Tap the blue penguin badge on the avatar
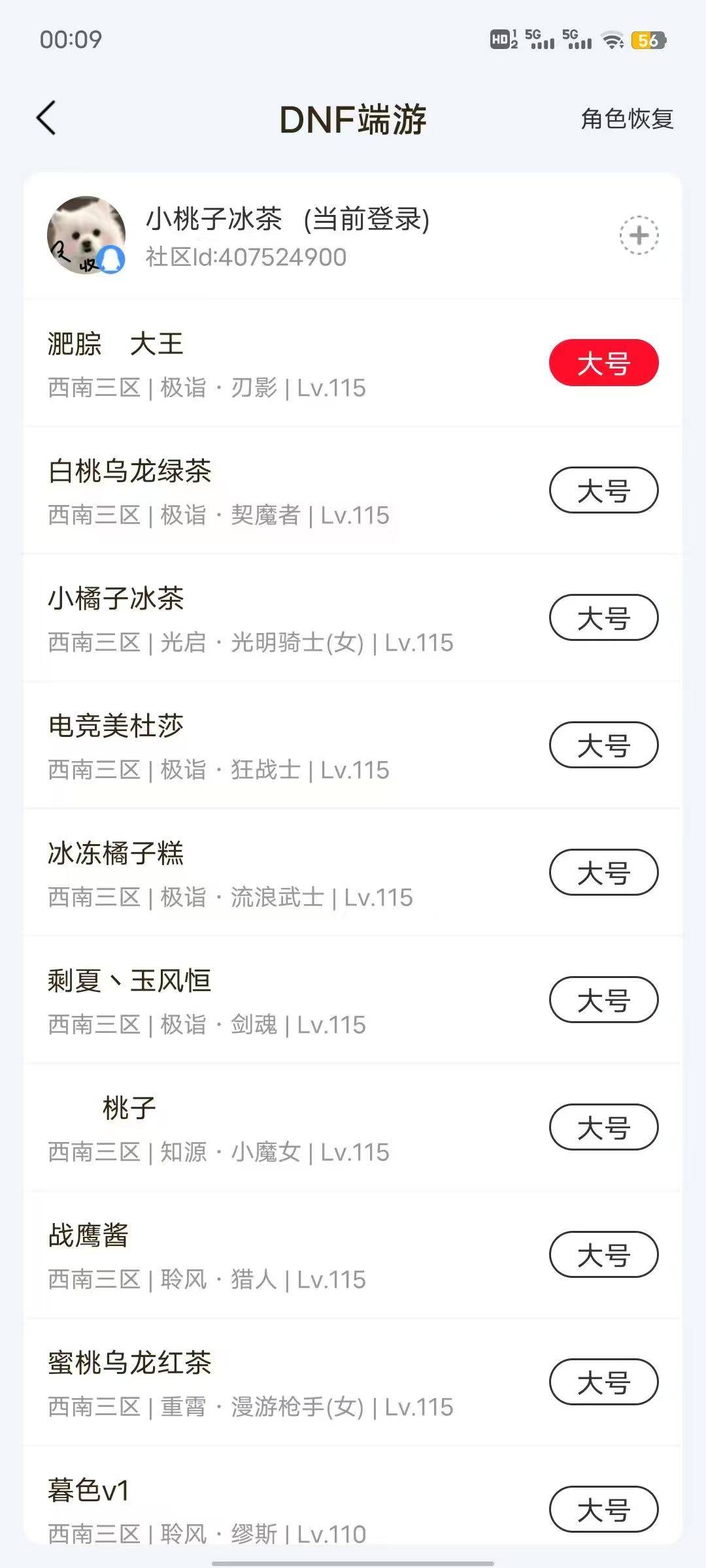Image resolution: width=706 pixels, height=1568 pixels. [x=110, y=260]
